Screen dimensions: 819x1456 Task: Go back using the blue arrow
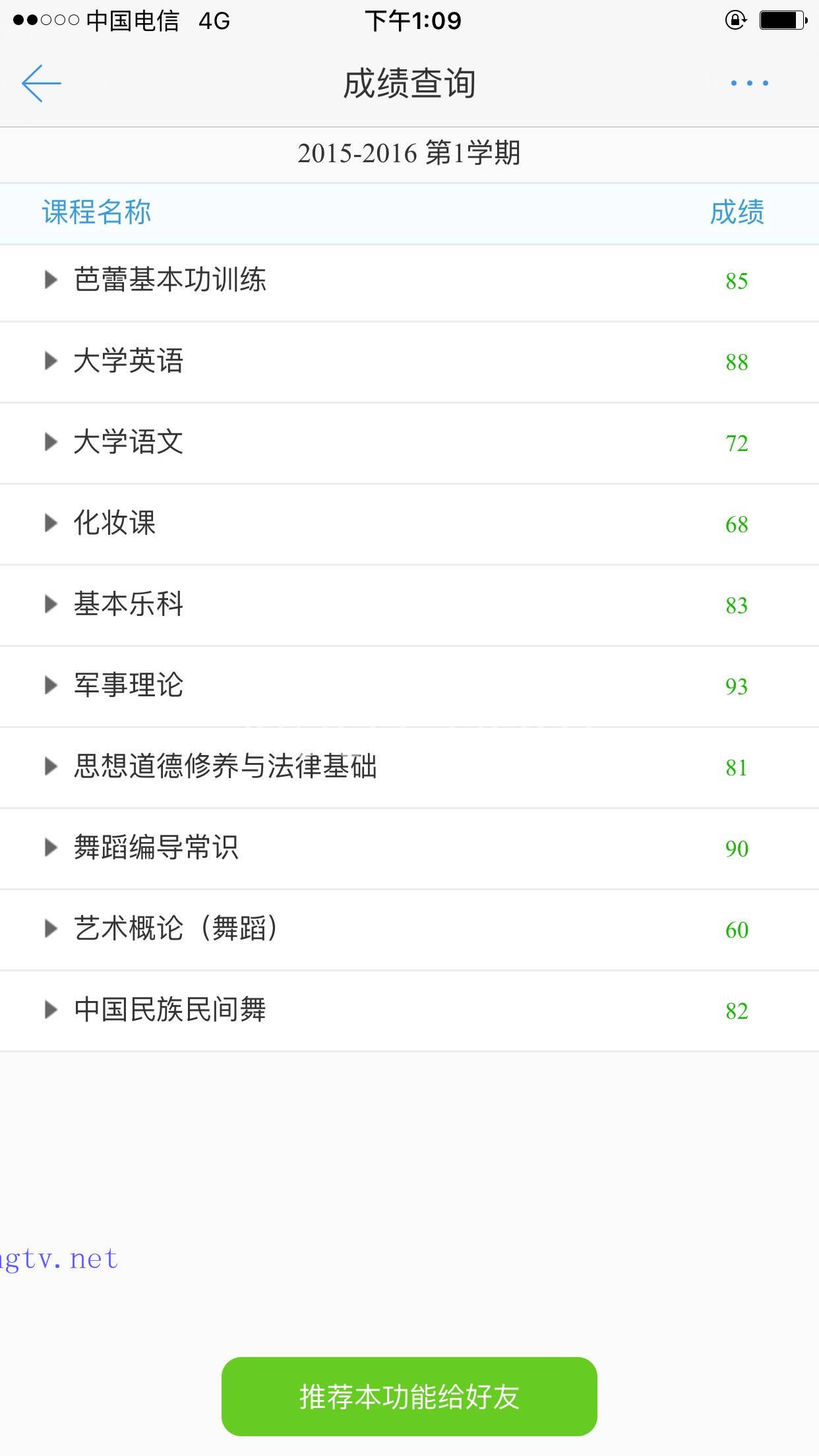[41, 83]
